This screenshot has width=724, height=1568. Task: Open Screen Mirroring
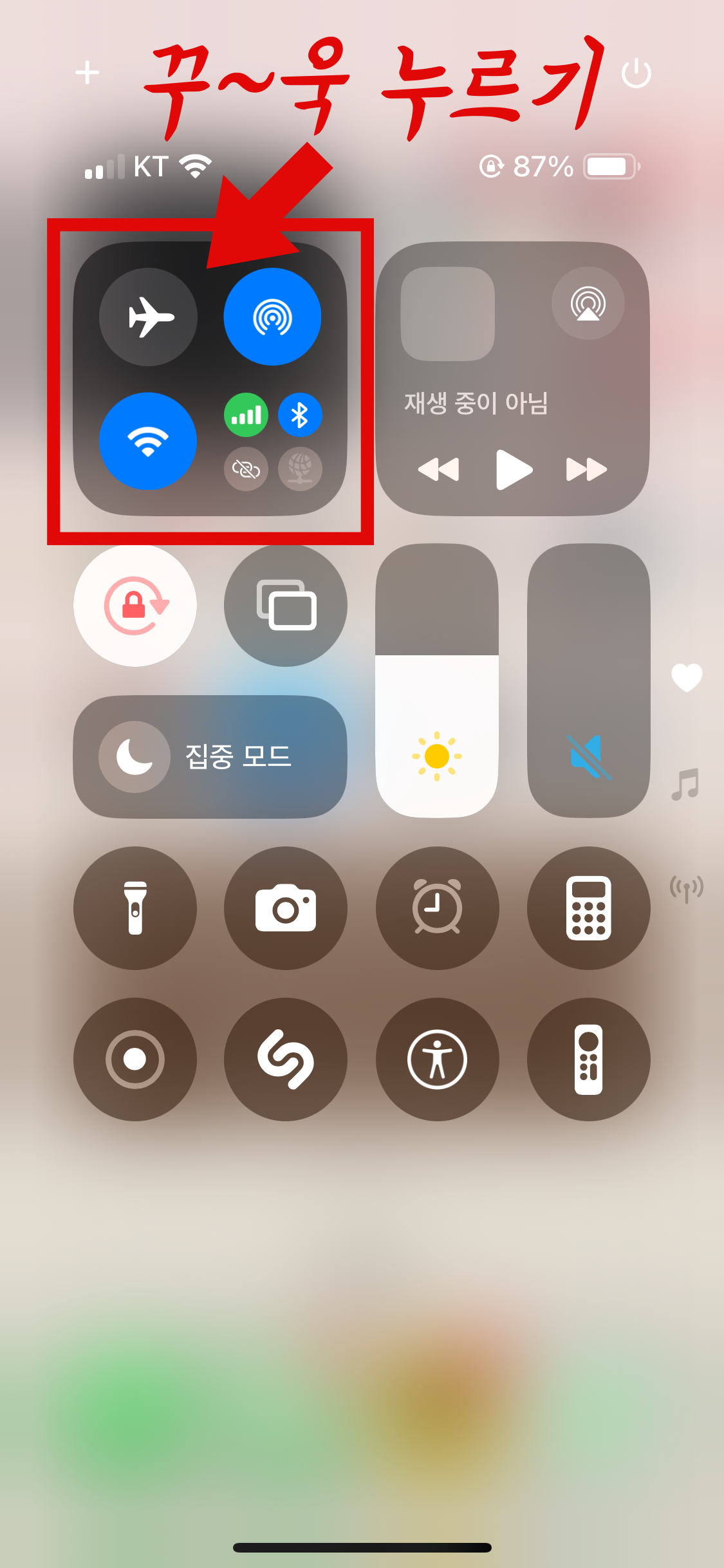[x=285, y=604]
